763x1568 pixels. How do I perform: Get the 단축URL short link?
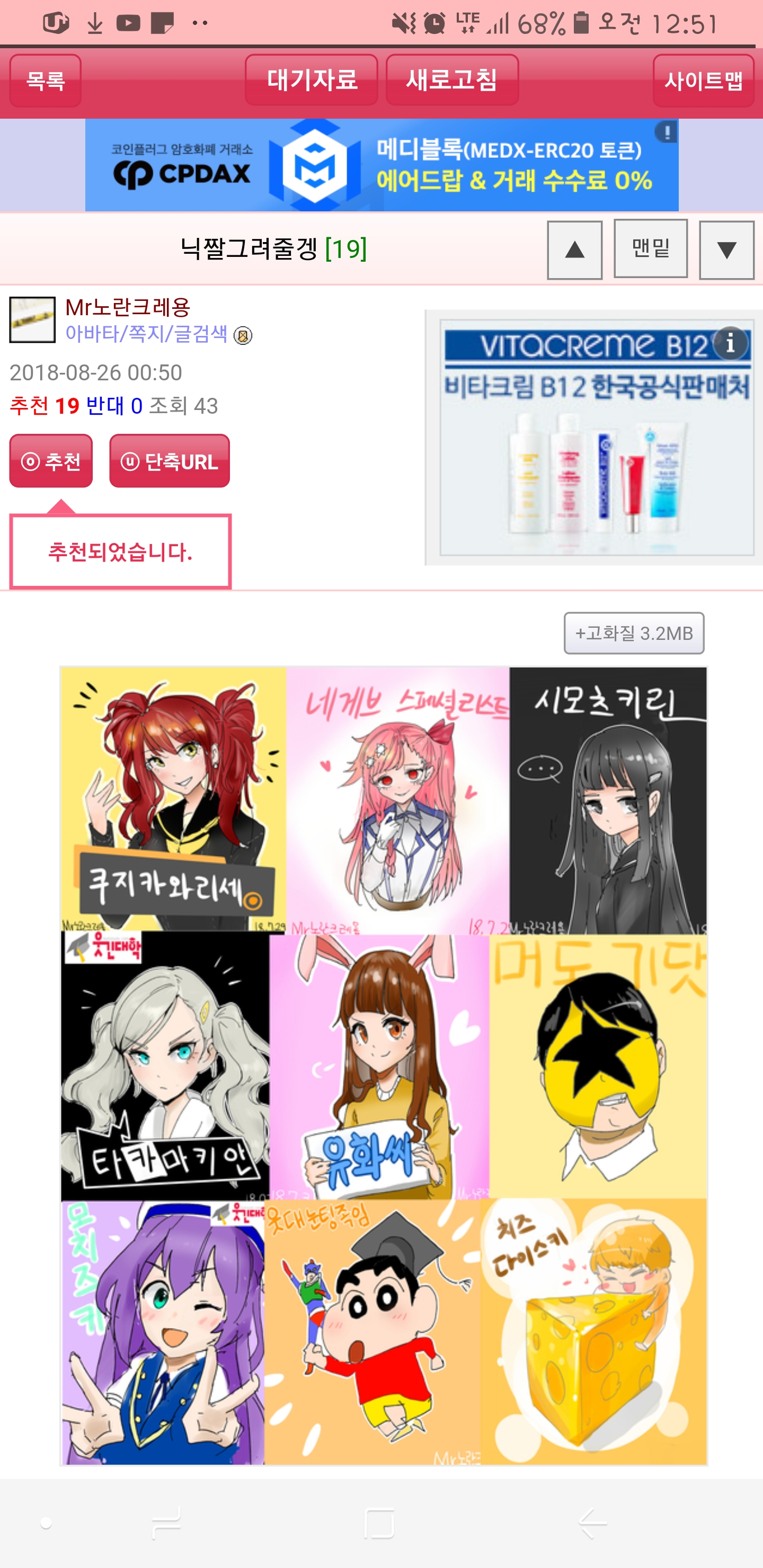[169, 461]
